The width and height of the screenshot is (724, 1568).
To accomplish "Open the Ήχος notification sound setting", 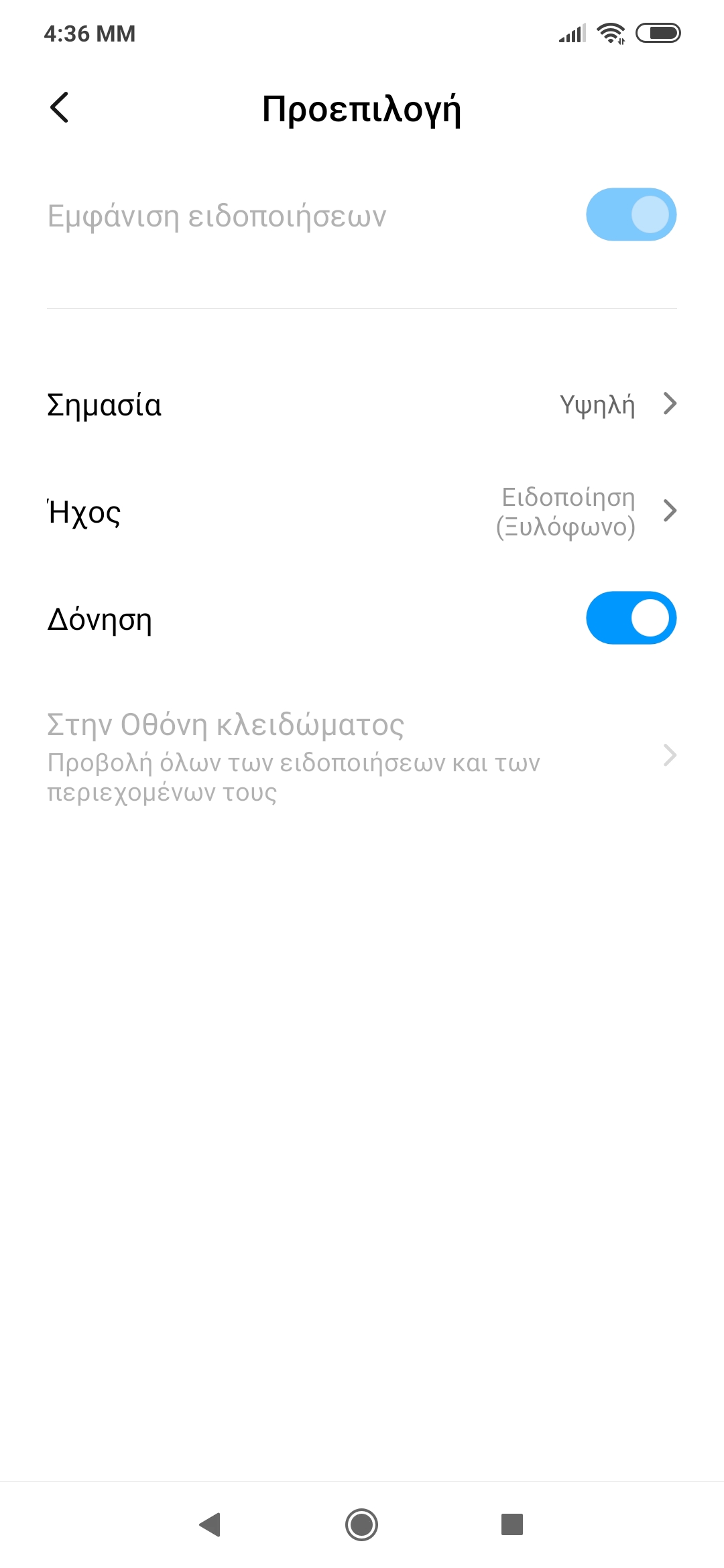I will (362, 512).
